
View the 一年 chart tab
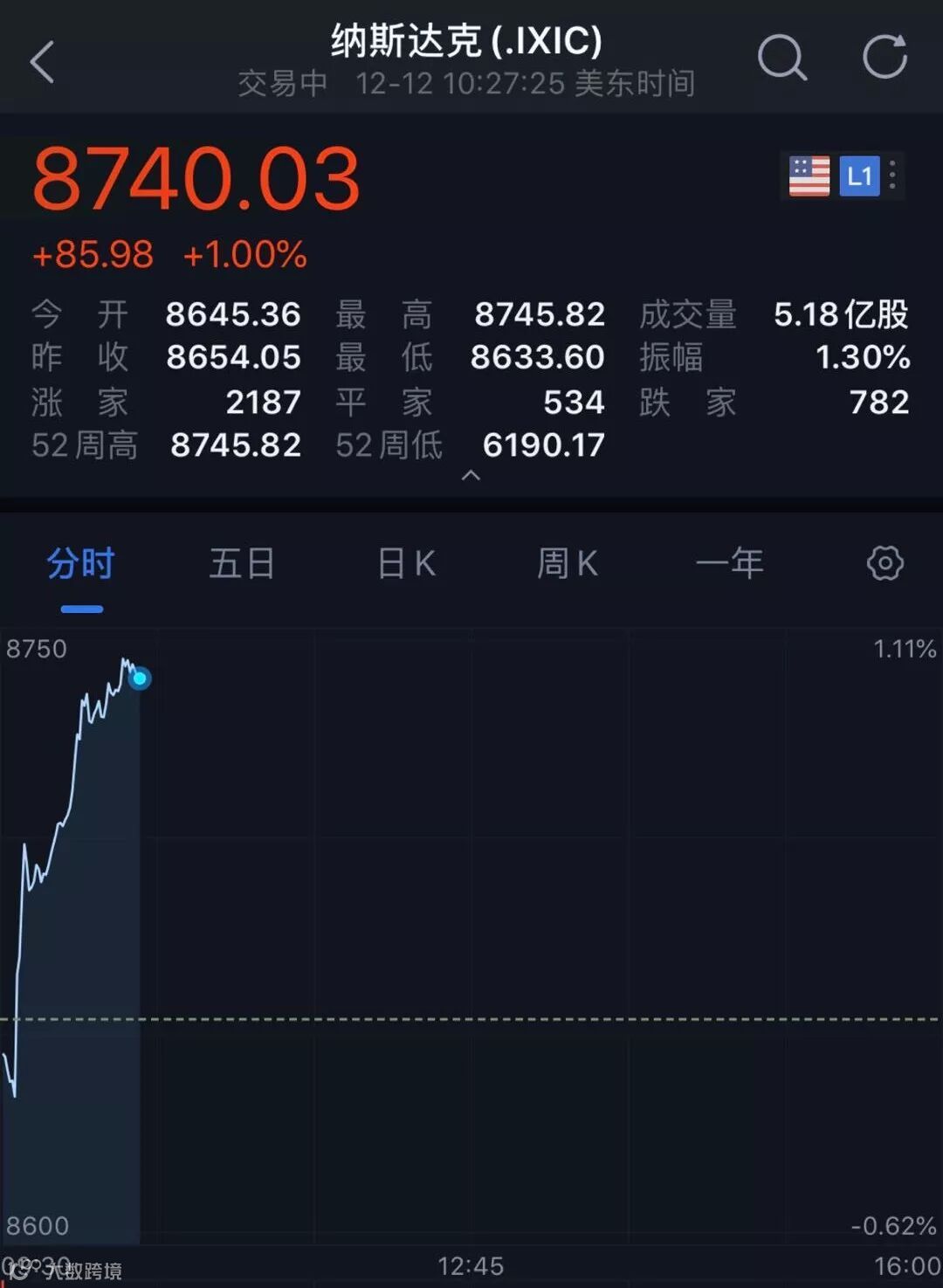tap(729, 564)
